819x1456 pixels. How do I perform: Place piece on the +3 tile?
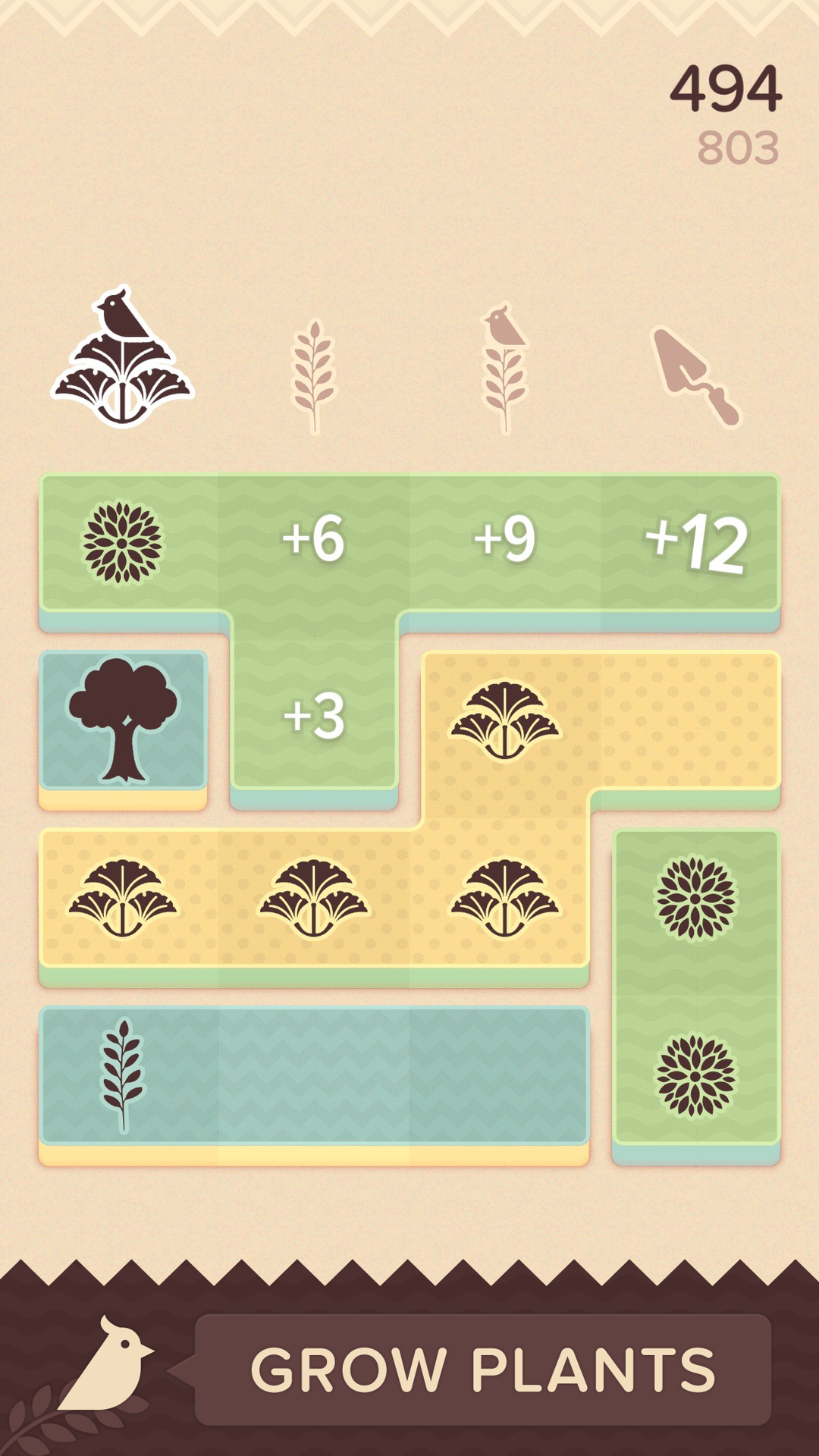314,715
